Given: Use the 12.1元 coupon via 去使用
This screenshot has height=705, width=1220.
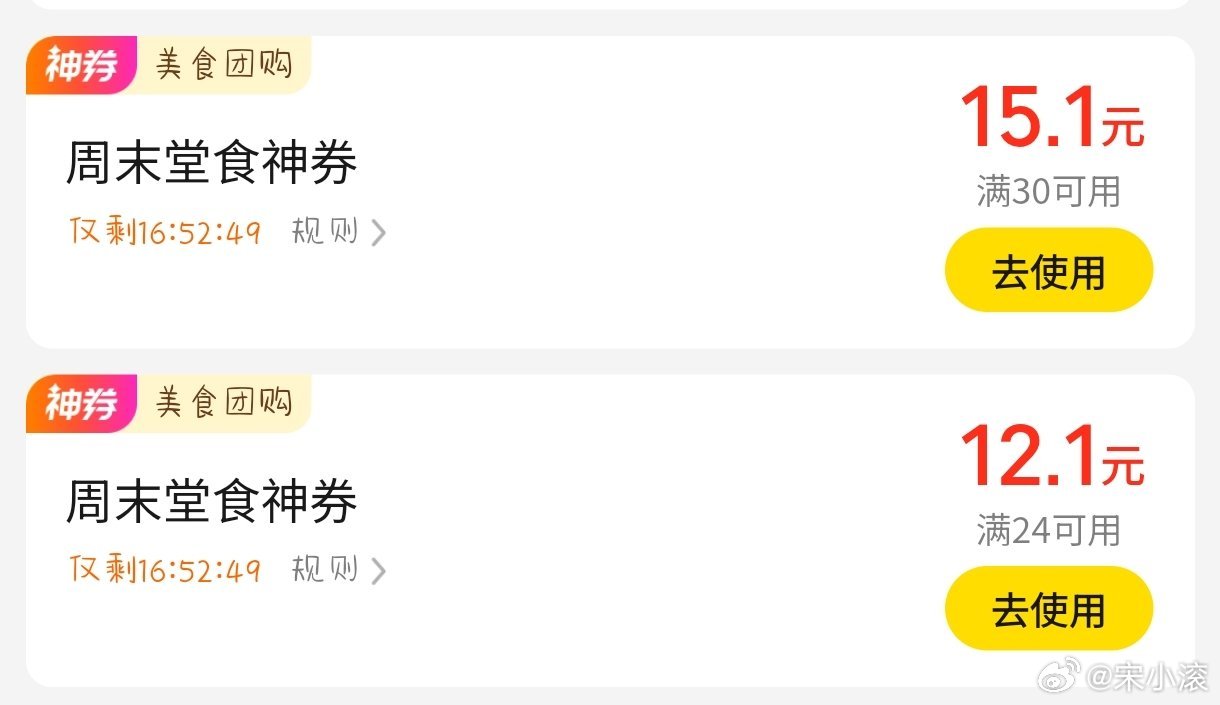Looking at the screenshot, I should coord(1048,609).
